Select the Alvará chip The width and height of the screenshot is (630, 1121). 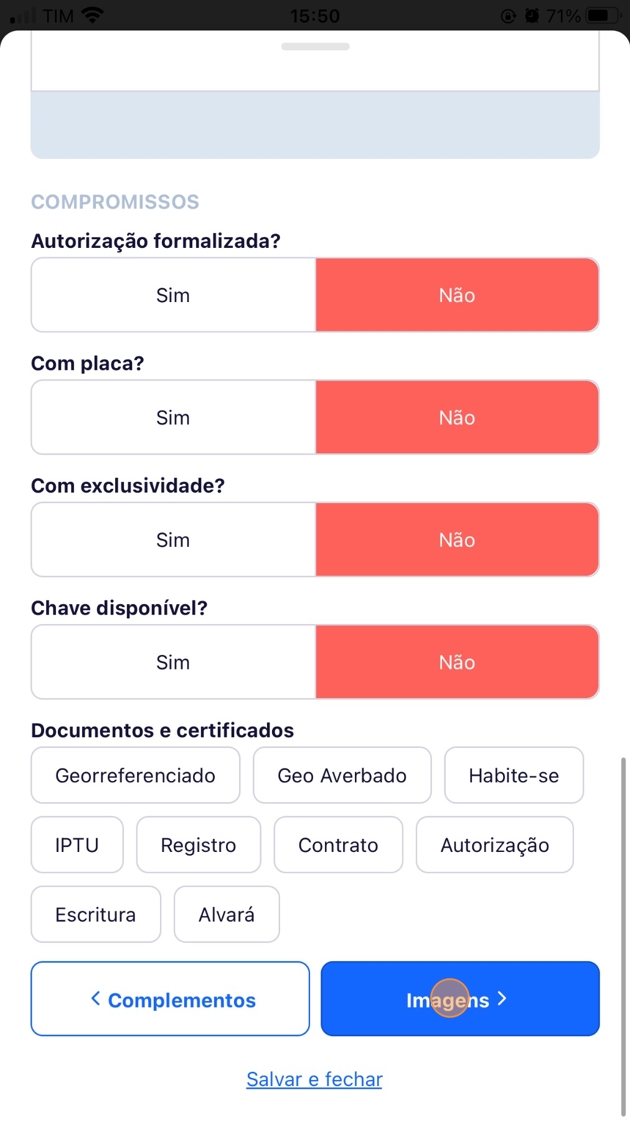coord(226,914)
